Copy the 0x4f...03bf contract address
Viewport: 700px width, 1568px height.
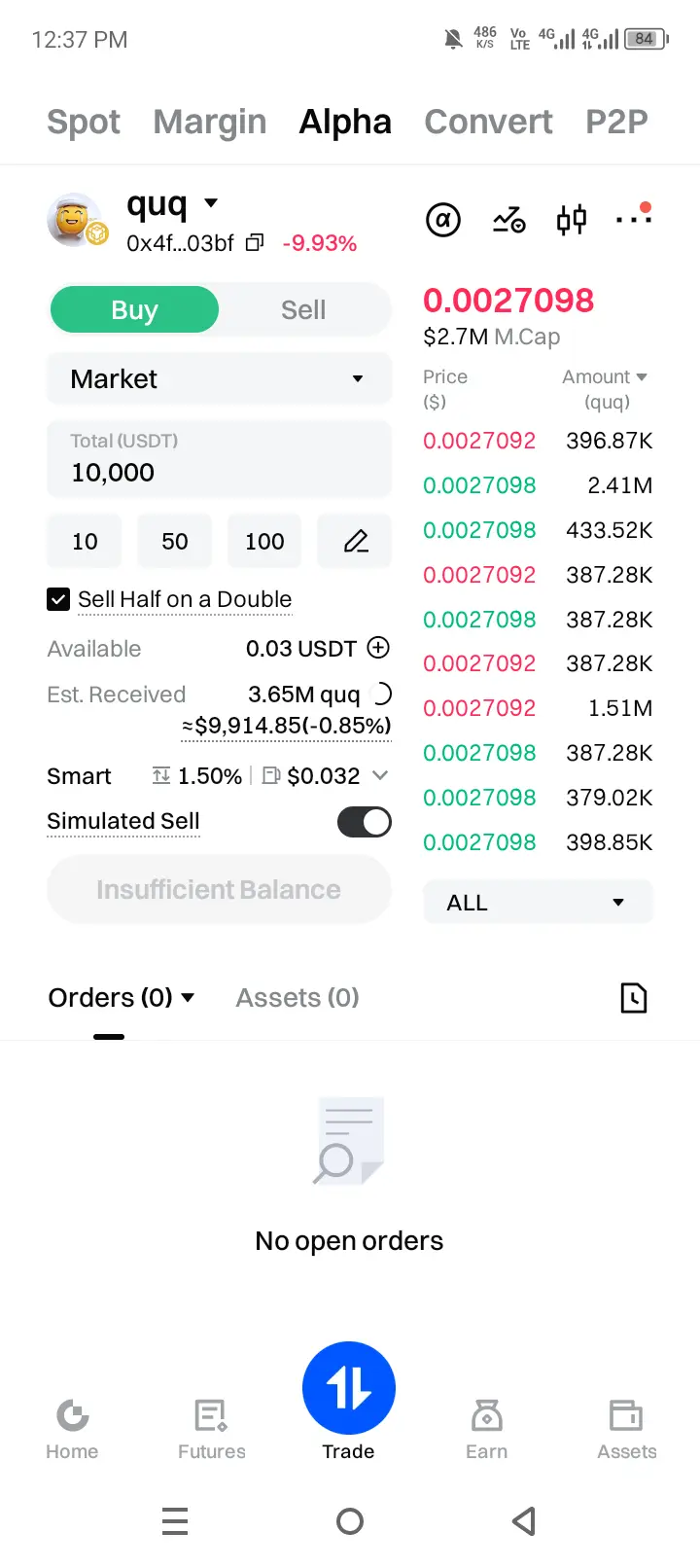(255, 243)
